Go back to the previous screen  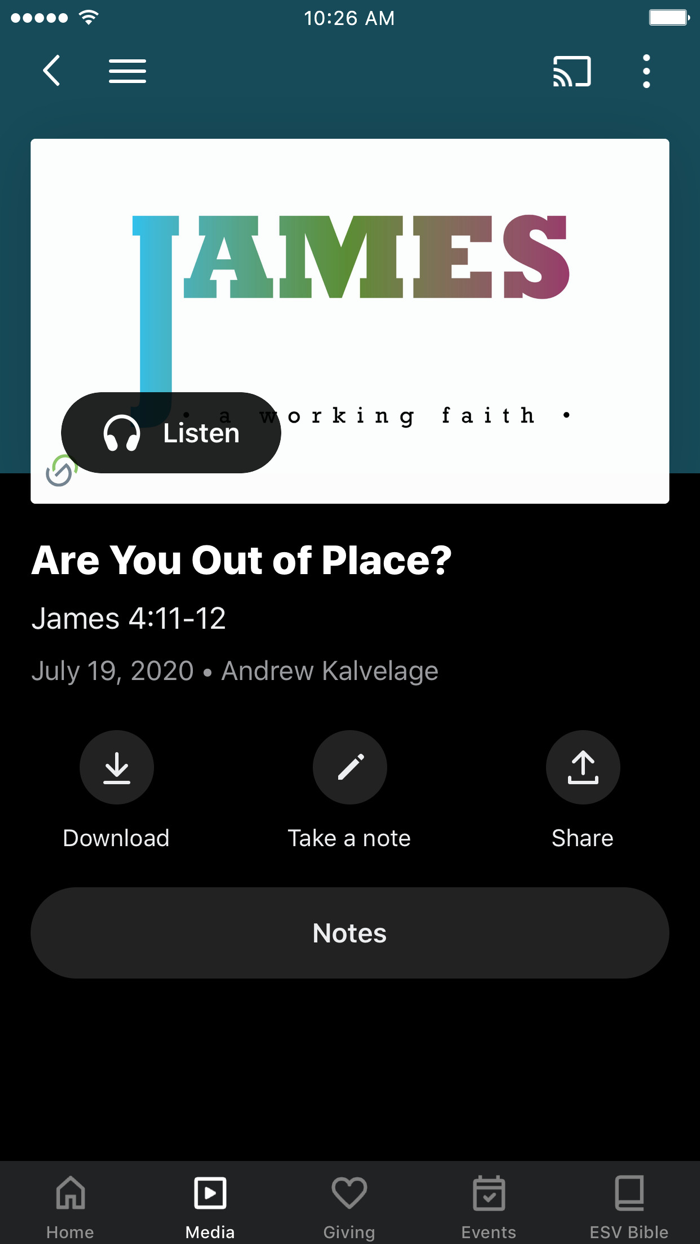coord(52,71)
